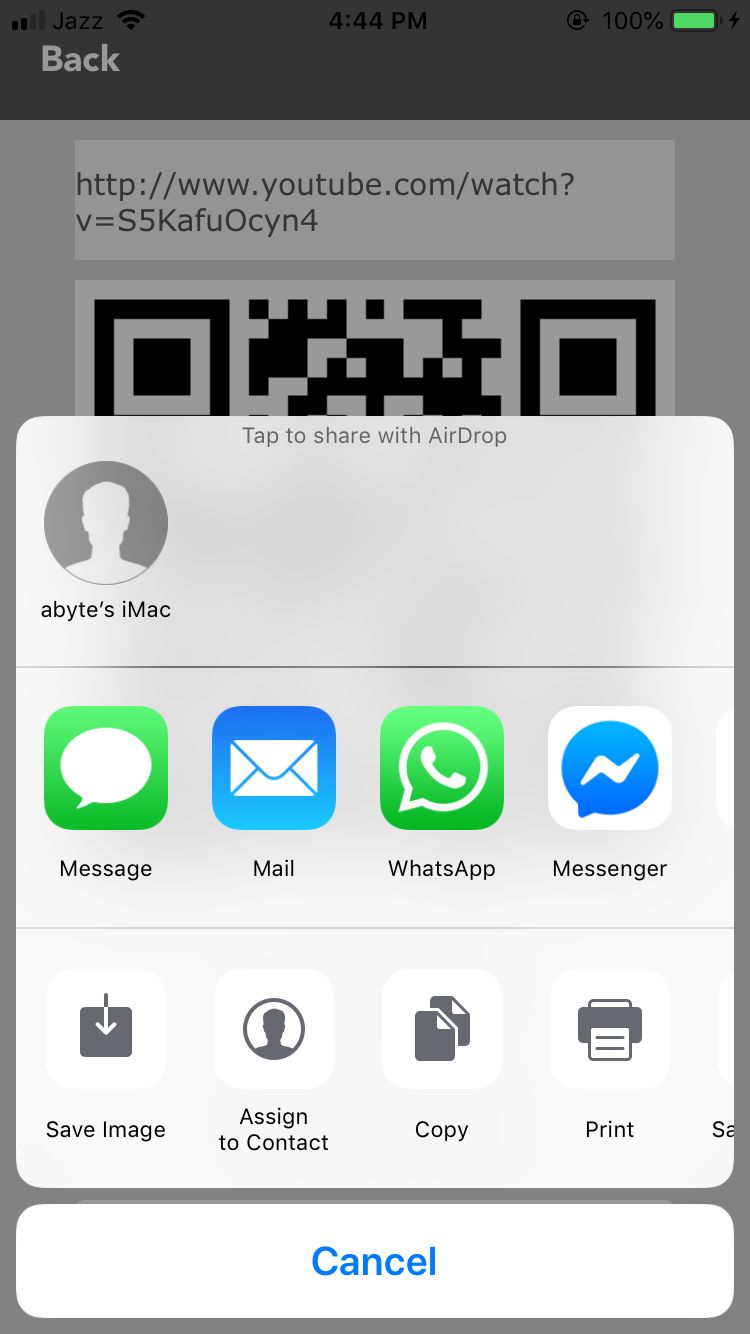Share the image using Mail

pyautogui.click(x=274, y=768)
